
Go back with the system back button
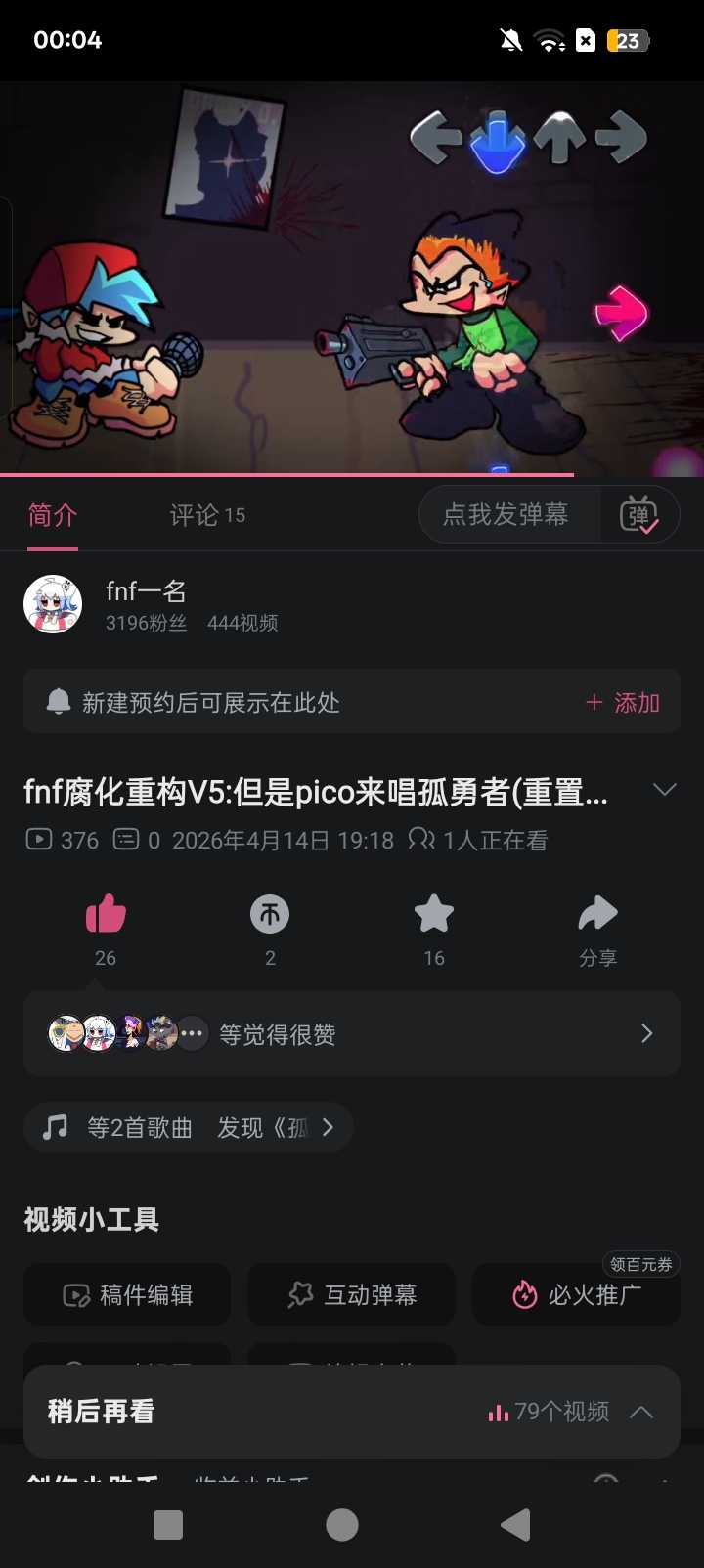(x=515, y=1525)
